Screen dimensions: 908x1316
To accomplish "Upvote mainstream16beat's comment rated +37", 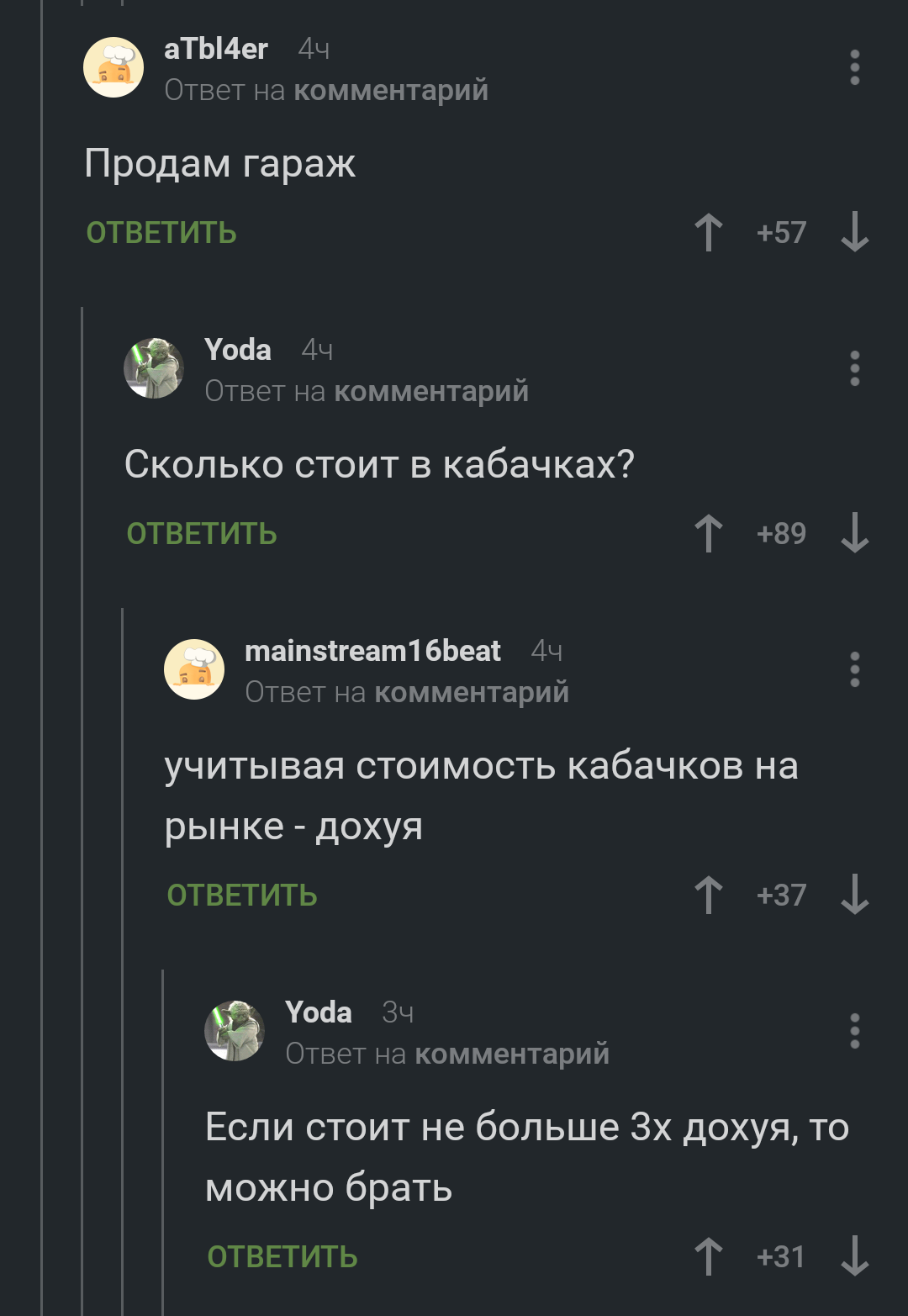I will coord(709,896).
